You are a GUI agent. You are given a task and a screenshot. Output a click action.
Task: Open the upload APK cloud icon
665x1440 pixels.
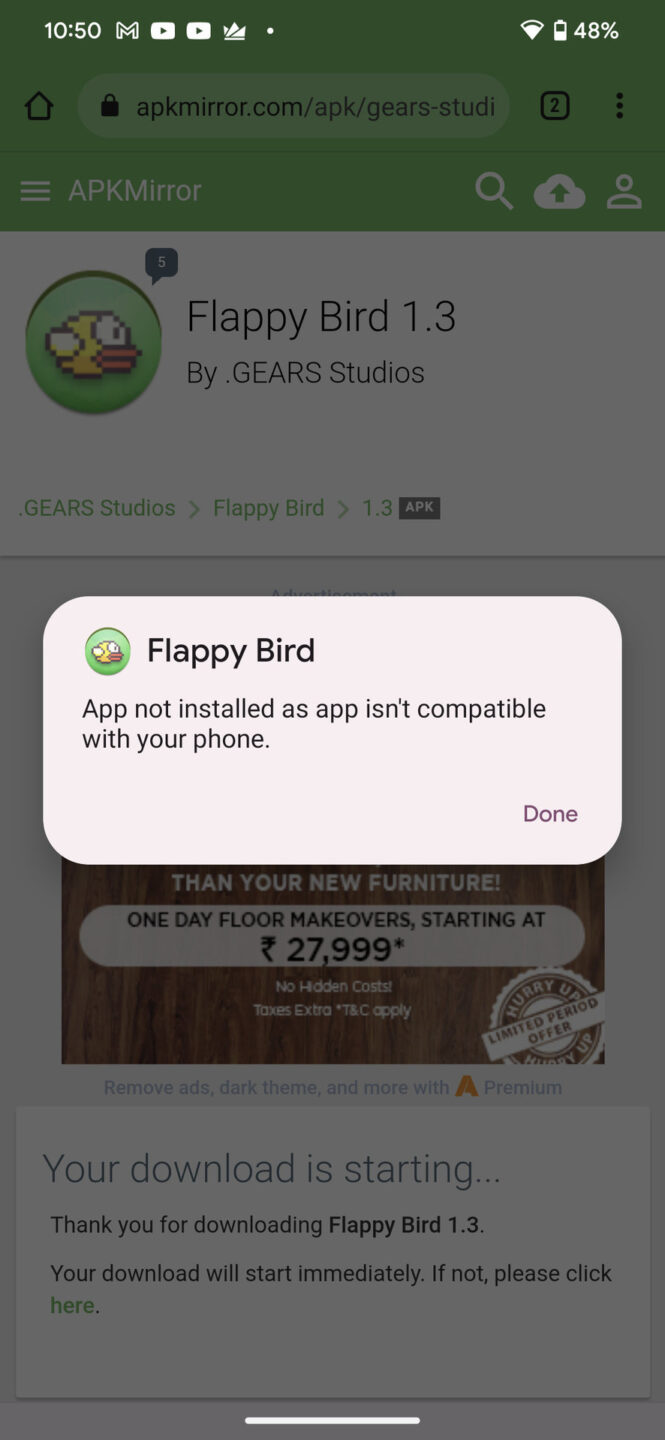pyautogui.click(x=559, y=191)
